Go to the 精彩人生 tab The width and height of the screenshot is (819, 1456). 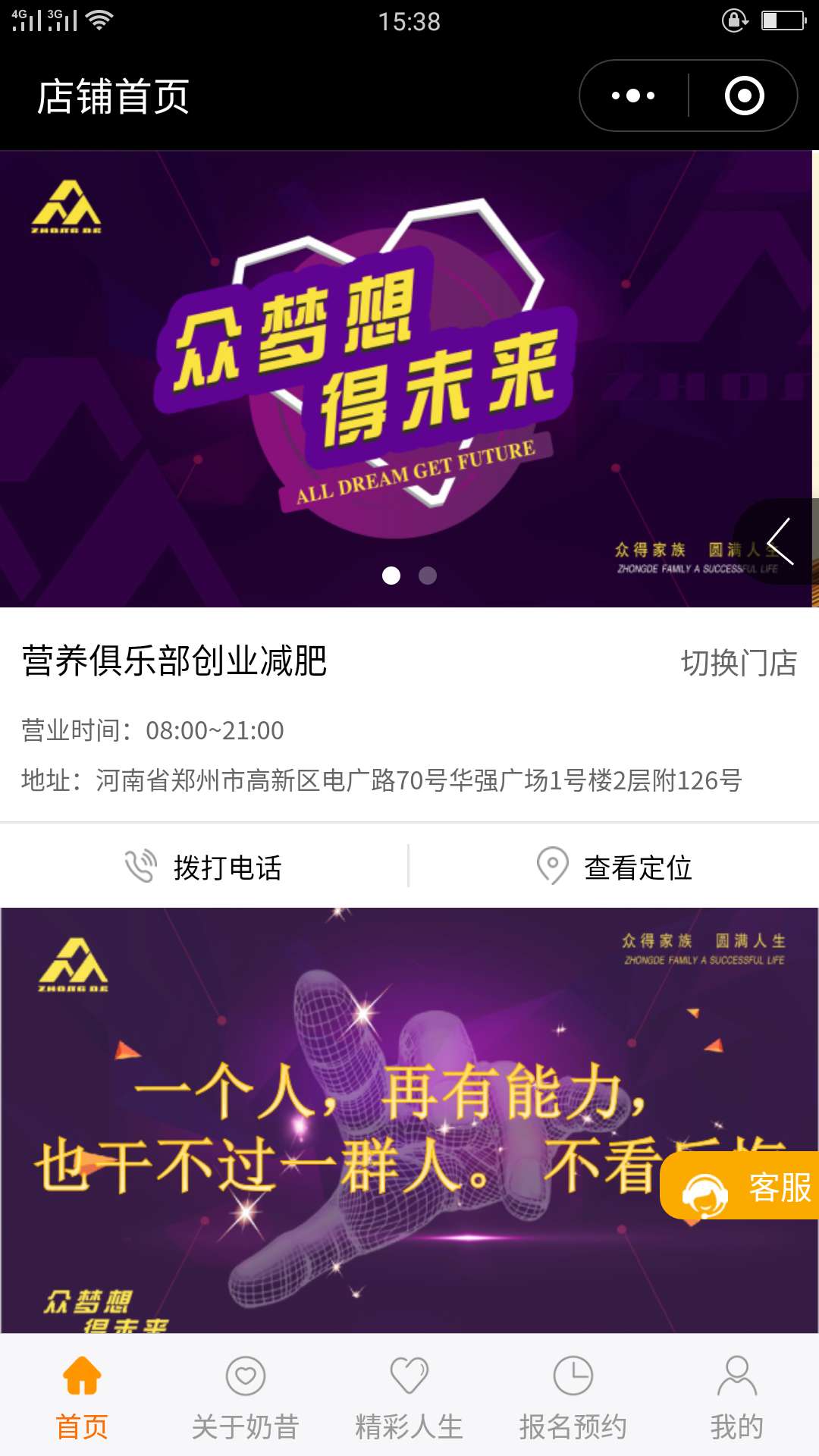coord(409,1397)
